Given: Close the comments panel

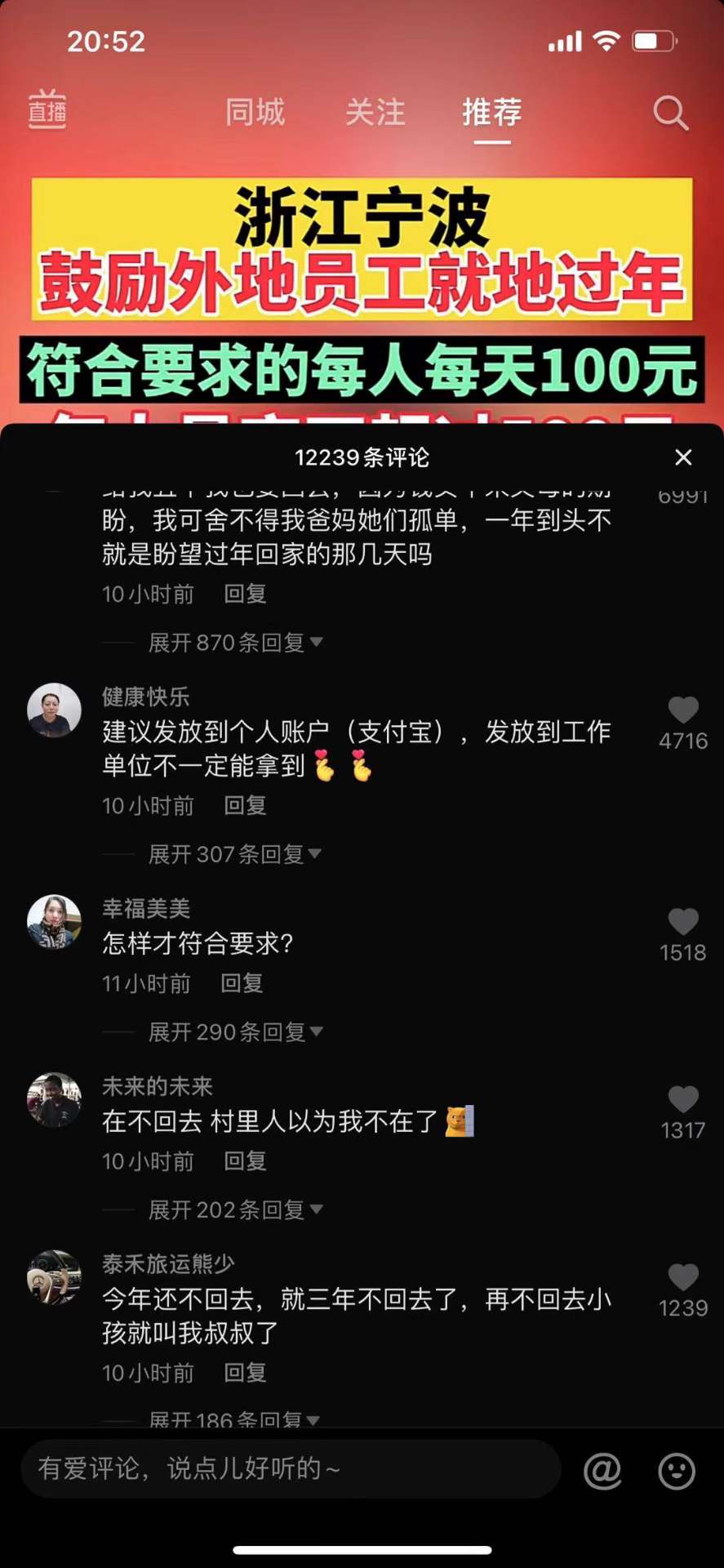Looking at the screenshot, I should click(x=683, y=457).
